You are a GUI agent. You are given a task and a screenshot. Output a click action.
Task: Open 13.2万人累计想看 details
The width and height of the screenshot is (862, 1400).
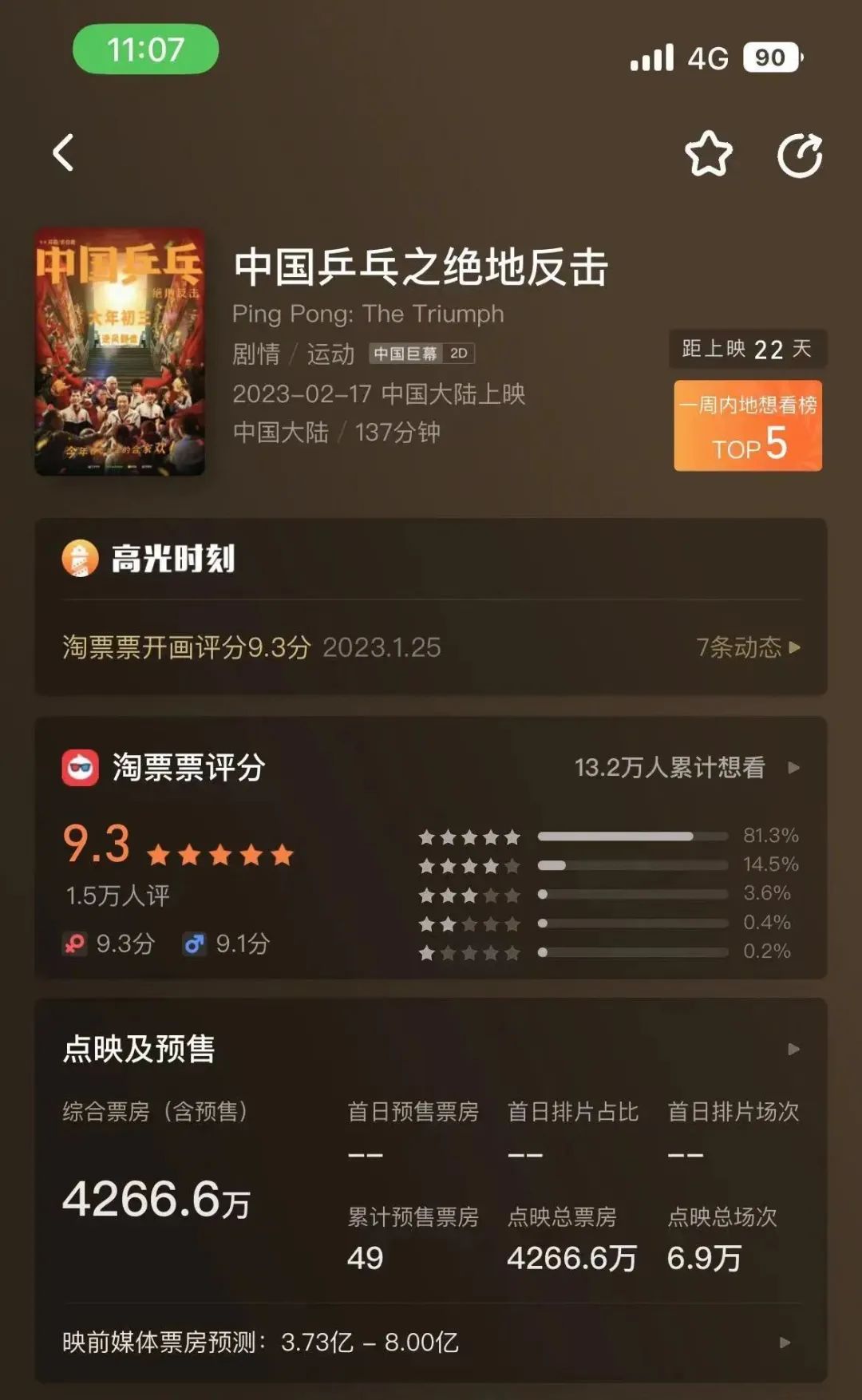(686, 768)
